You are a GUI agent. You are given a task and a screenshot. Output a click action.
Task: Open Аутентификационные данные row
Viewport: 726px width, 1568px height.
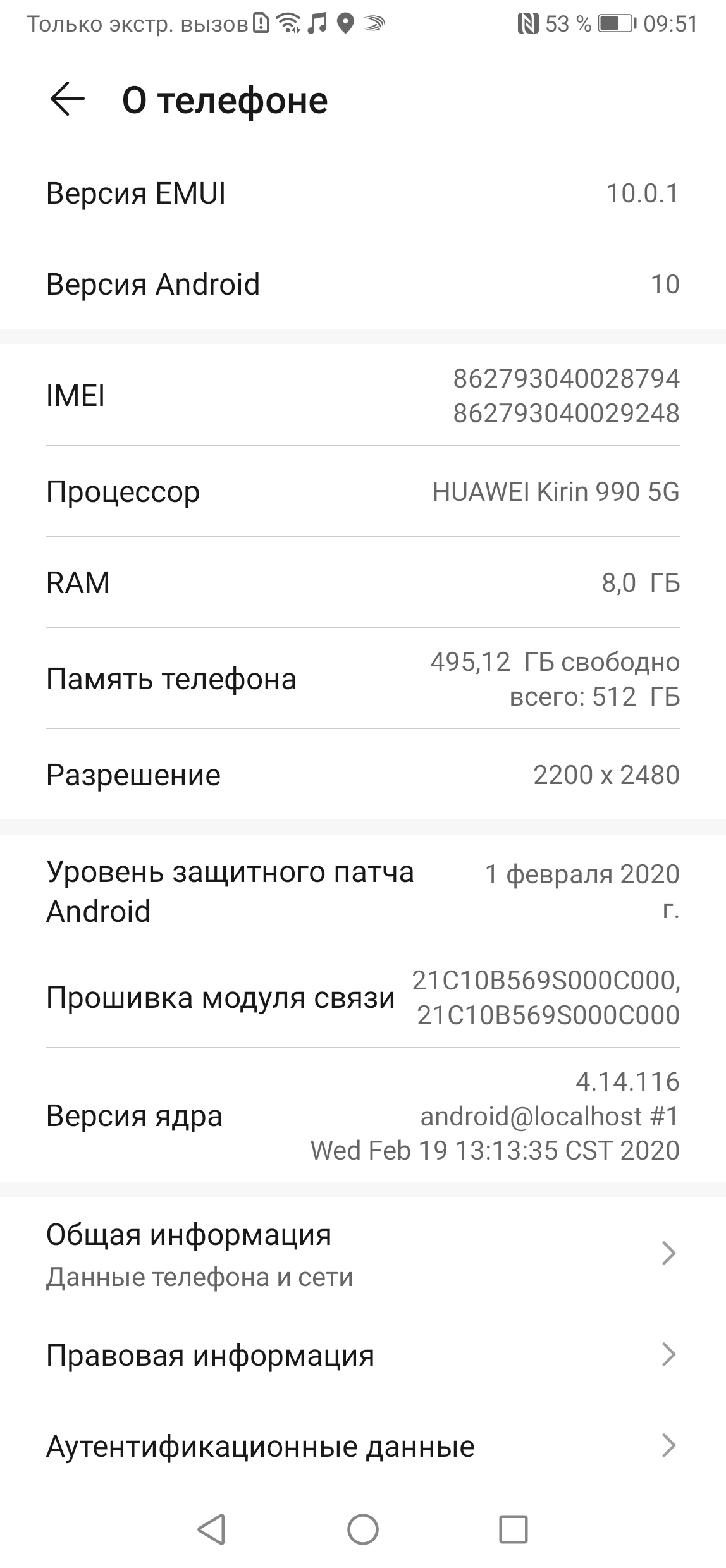[x=362, y=1447]
